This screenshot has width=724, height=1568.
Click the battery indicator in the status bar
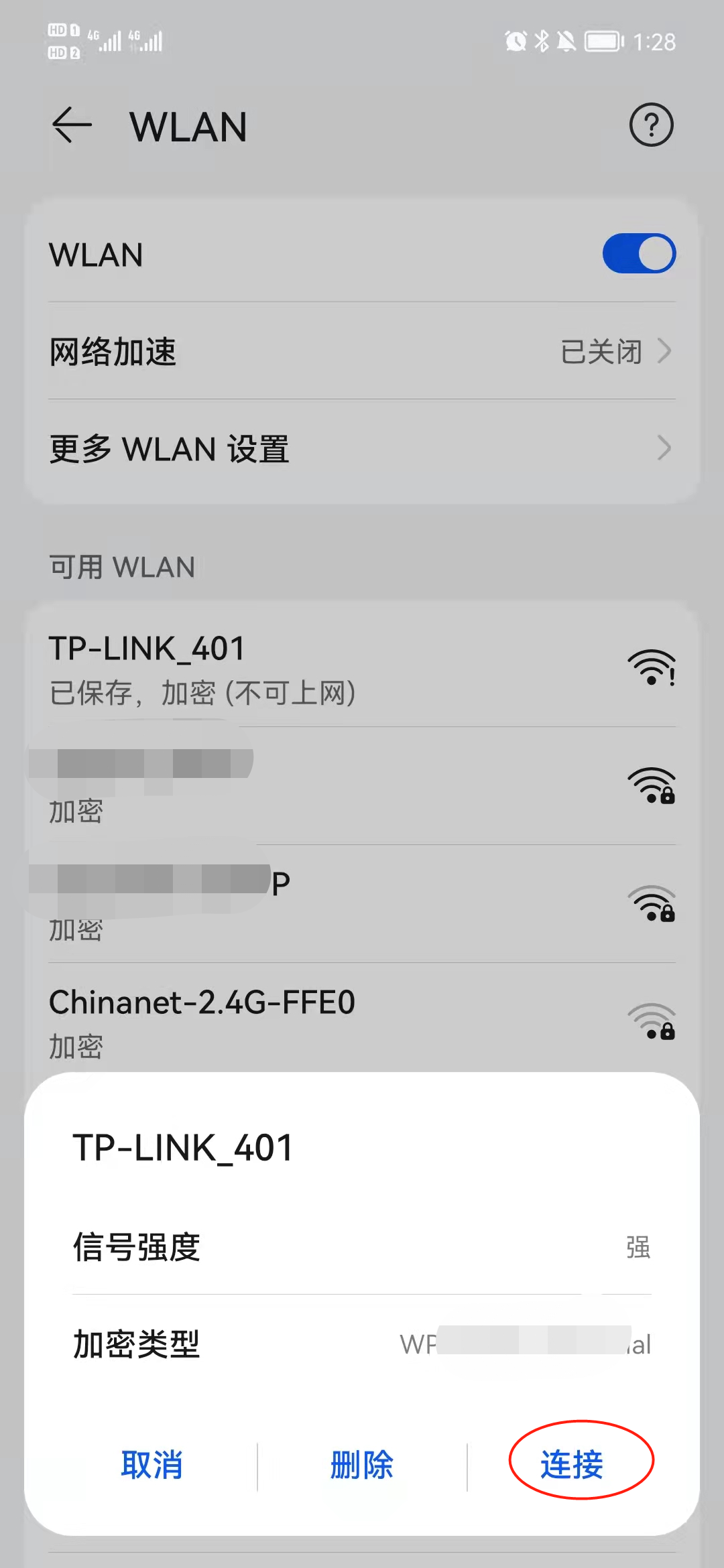[x=601, y=41]
